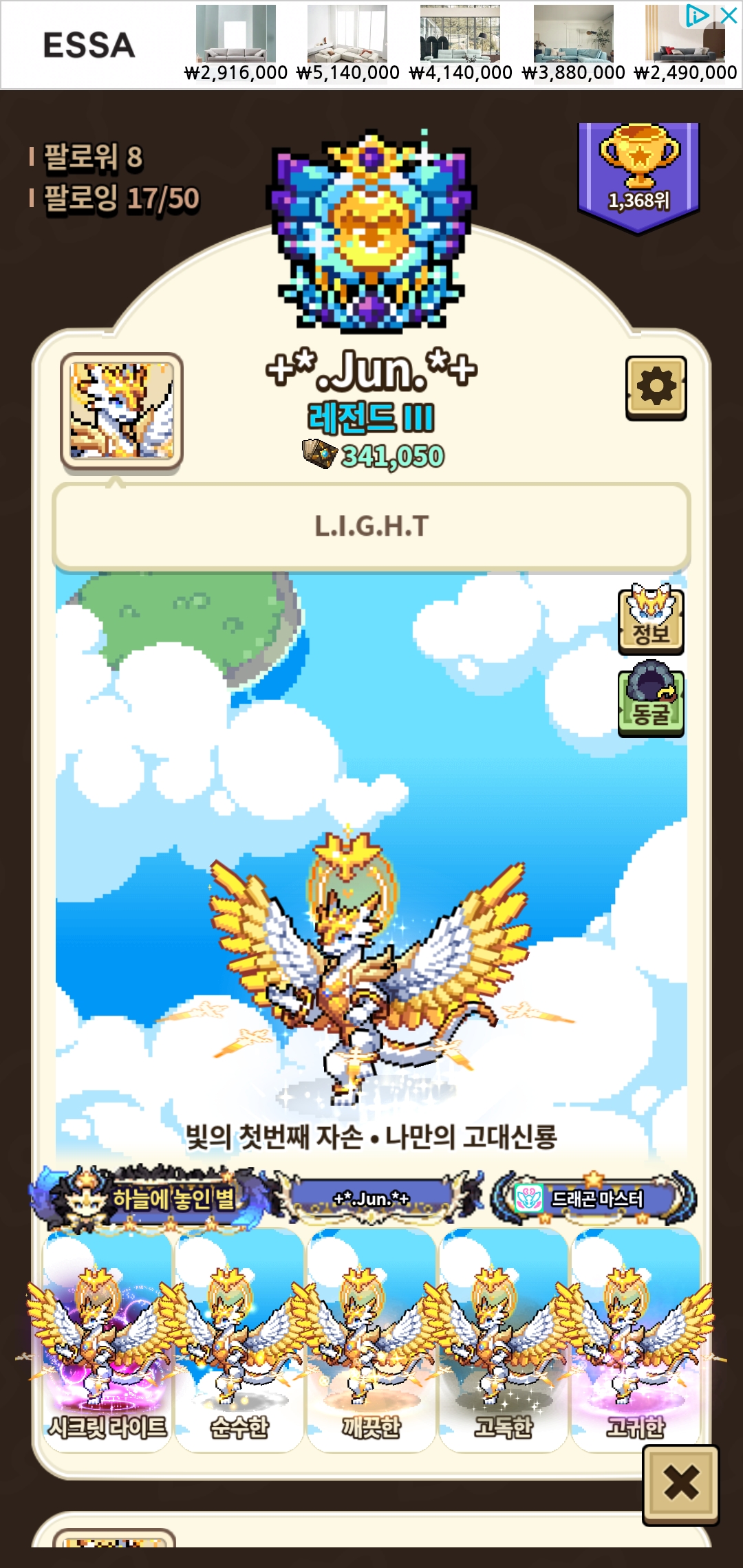
Task: View the 팔로잉 17/50 following list
Action: tap(114, 199)
